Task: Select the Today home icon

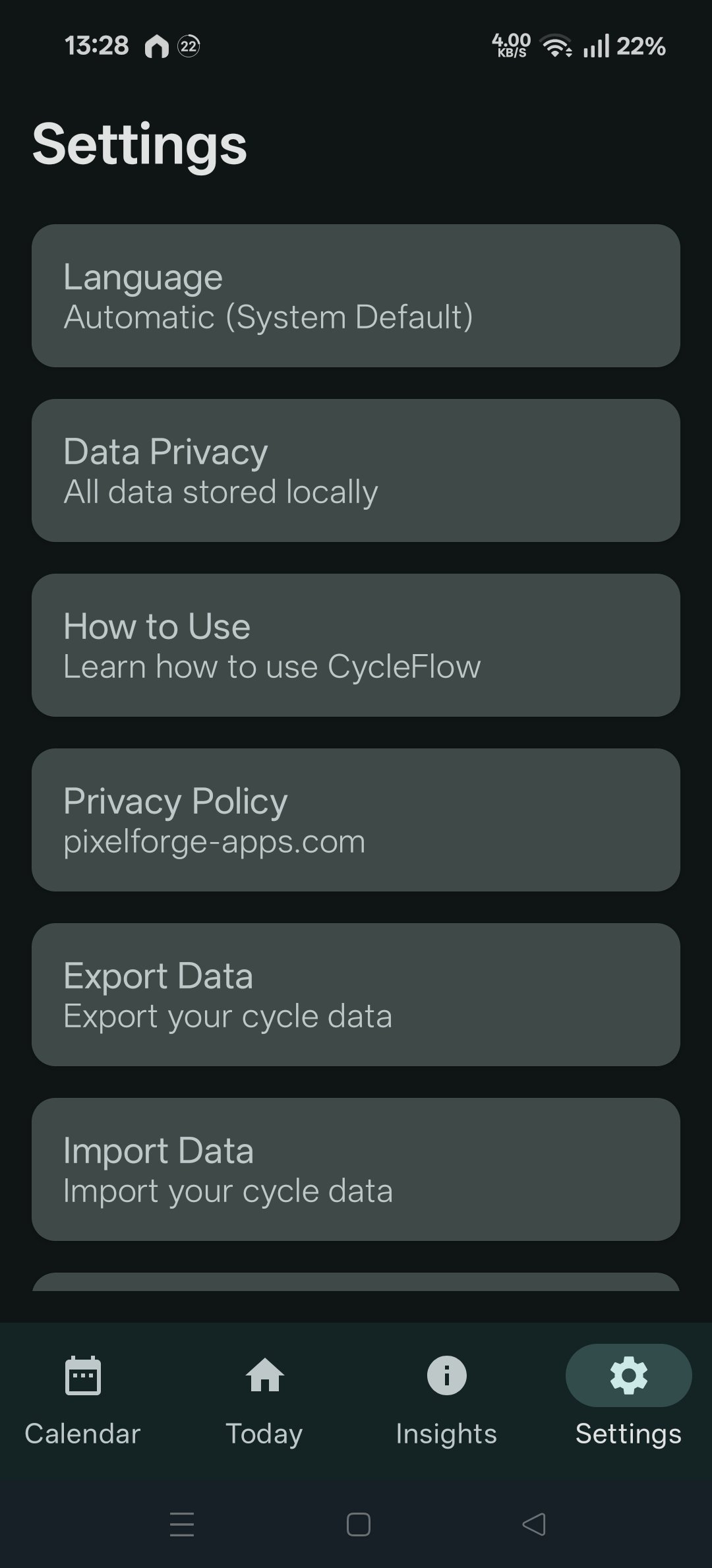Action: pyautogui.click(x=265, y=1375)
